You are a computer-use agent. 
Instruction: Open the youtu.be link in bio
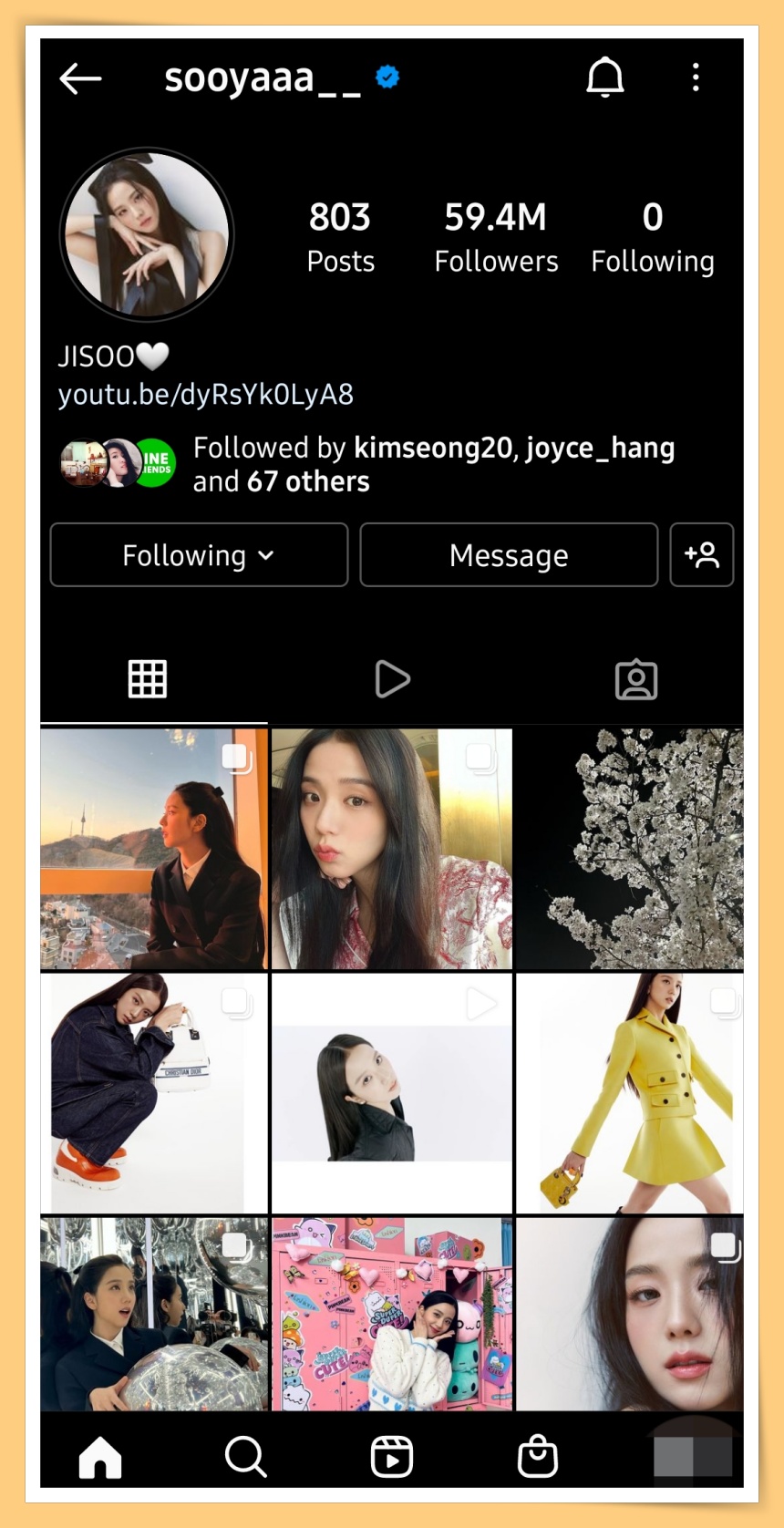pos(206,394)
